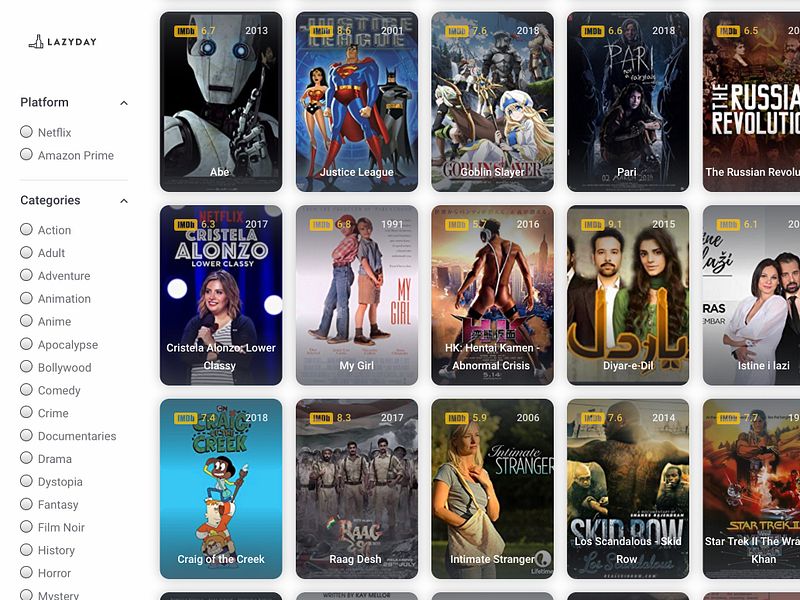
Task: Choose the Anime category
Action: [27, 322]
